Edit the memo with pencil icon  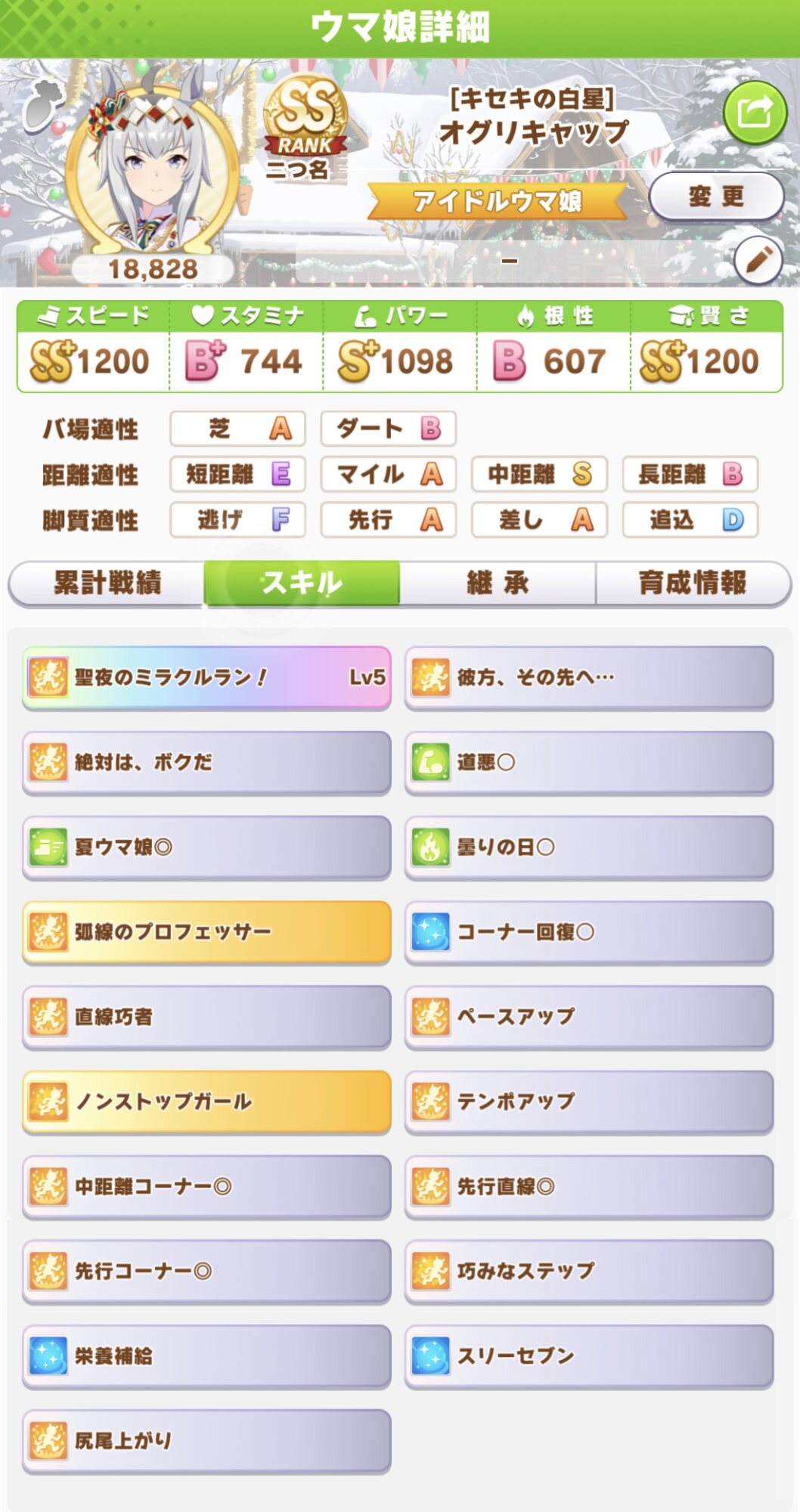[758, 261]
